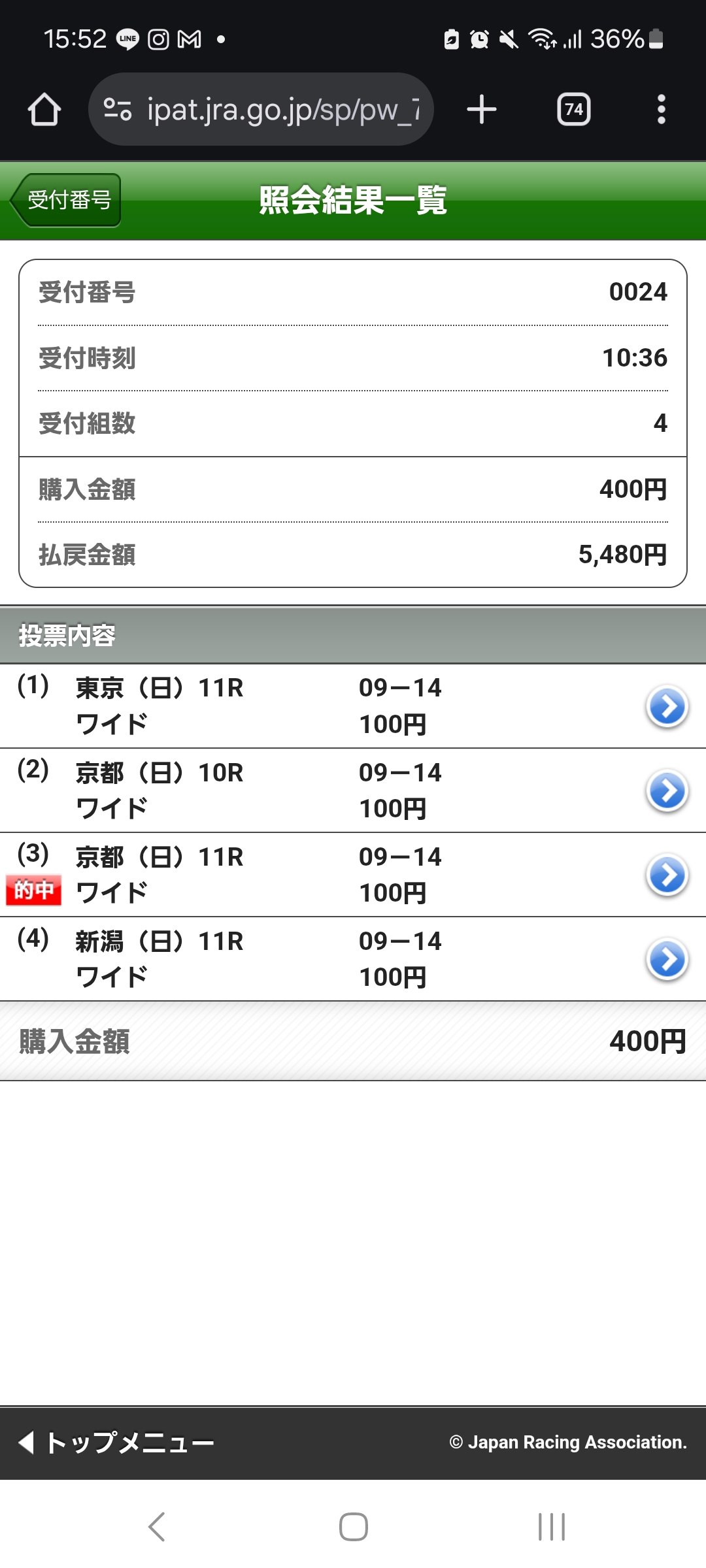Return to トップメニュー
Screen dimensions: 706x1568
click(118, 1442)
